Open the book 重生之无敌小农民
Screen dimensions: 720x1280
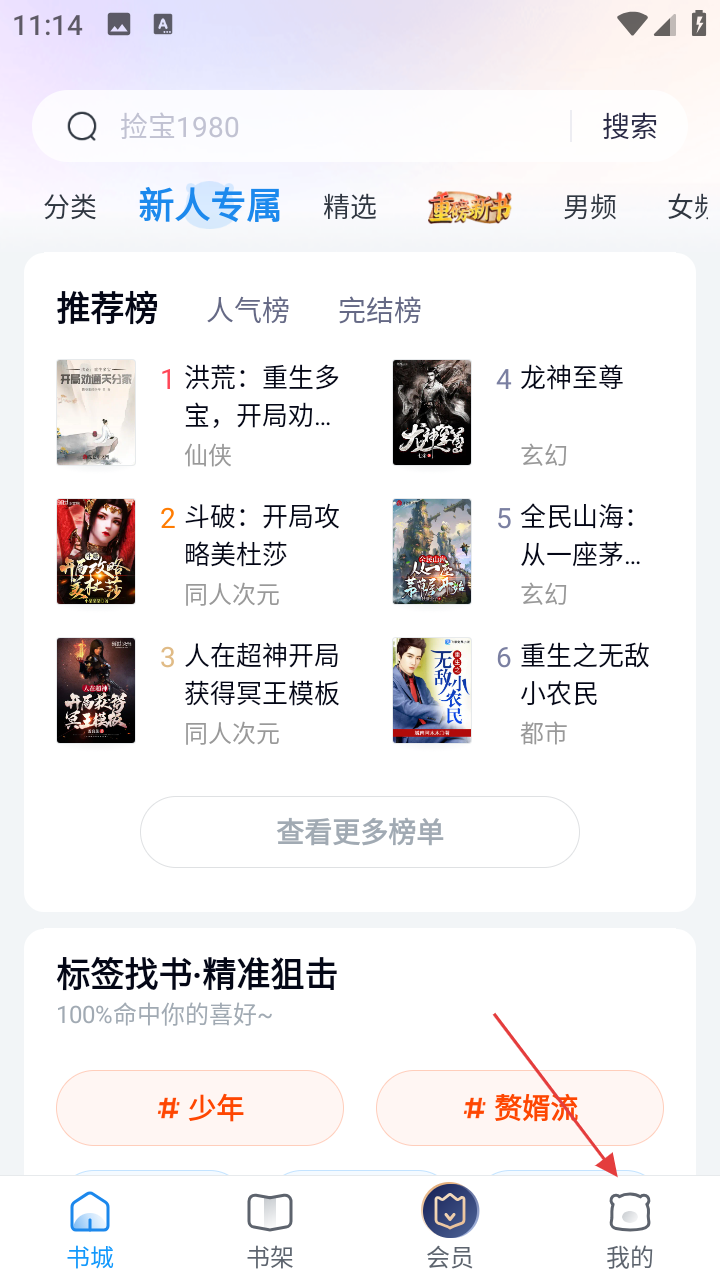coord(584,675)
